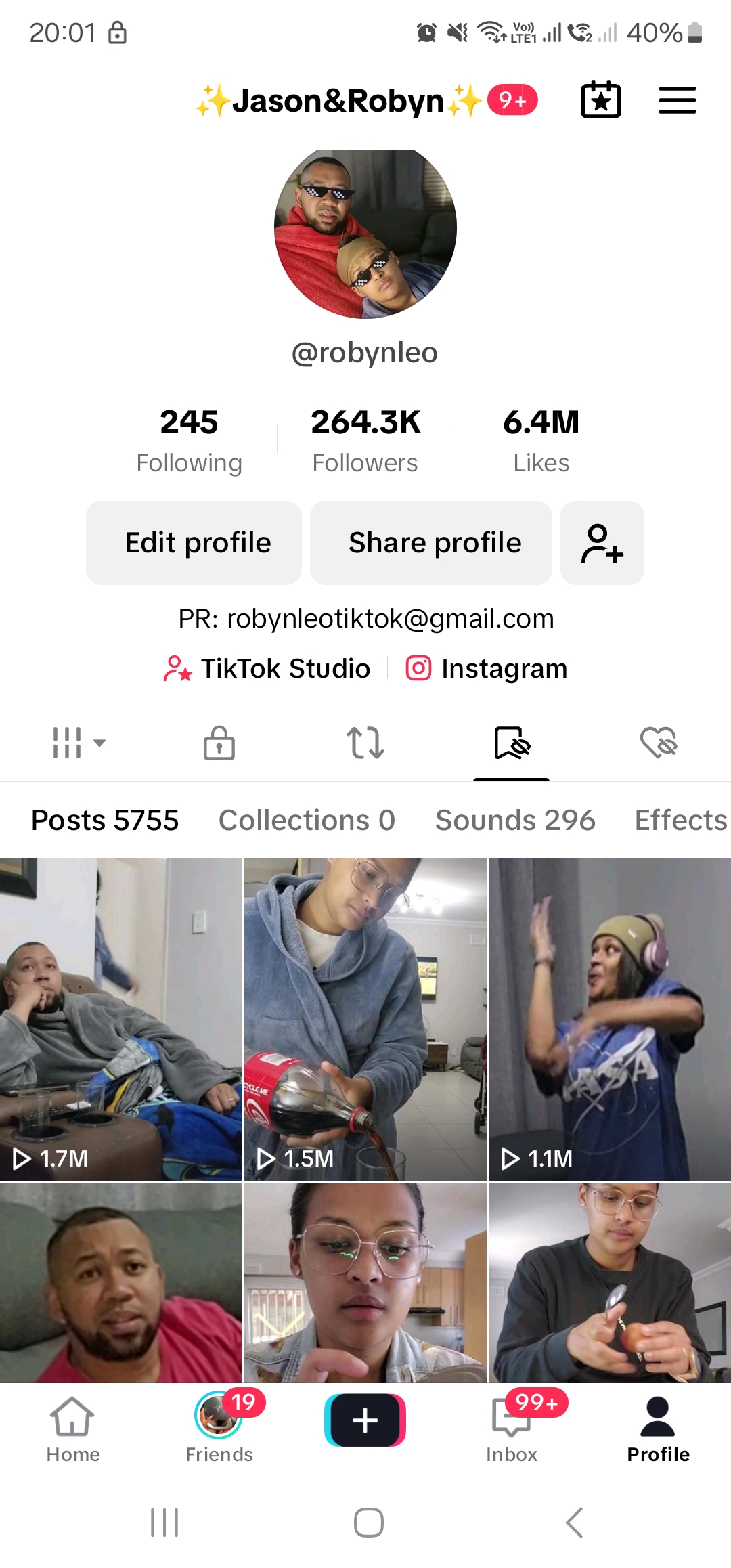Switch to the reposts tab
The height and width of the screenshot is (1568, 731).
coord(365,743)
